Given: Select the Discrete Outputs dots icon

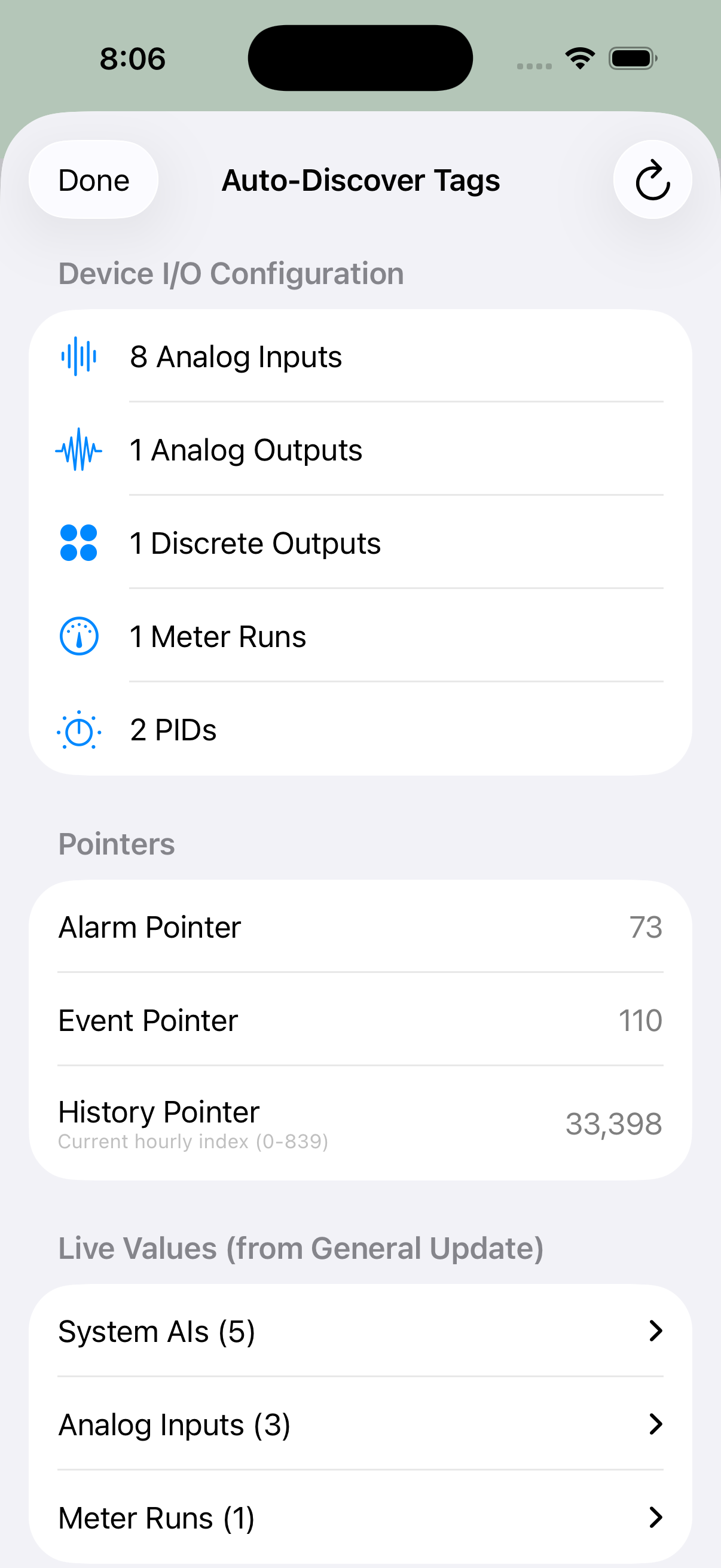Looking at the screenshot, I should point(78,543).
